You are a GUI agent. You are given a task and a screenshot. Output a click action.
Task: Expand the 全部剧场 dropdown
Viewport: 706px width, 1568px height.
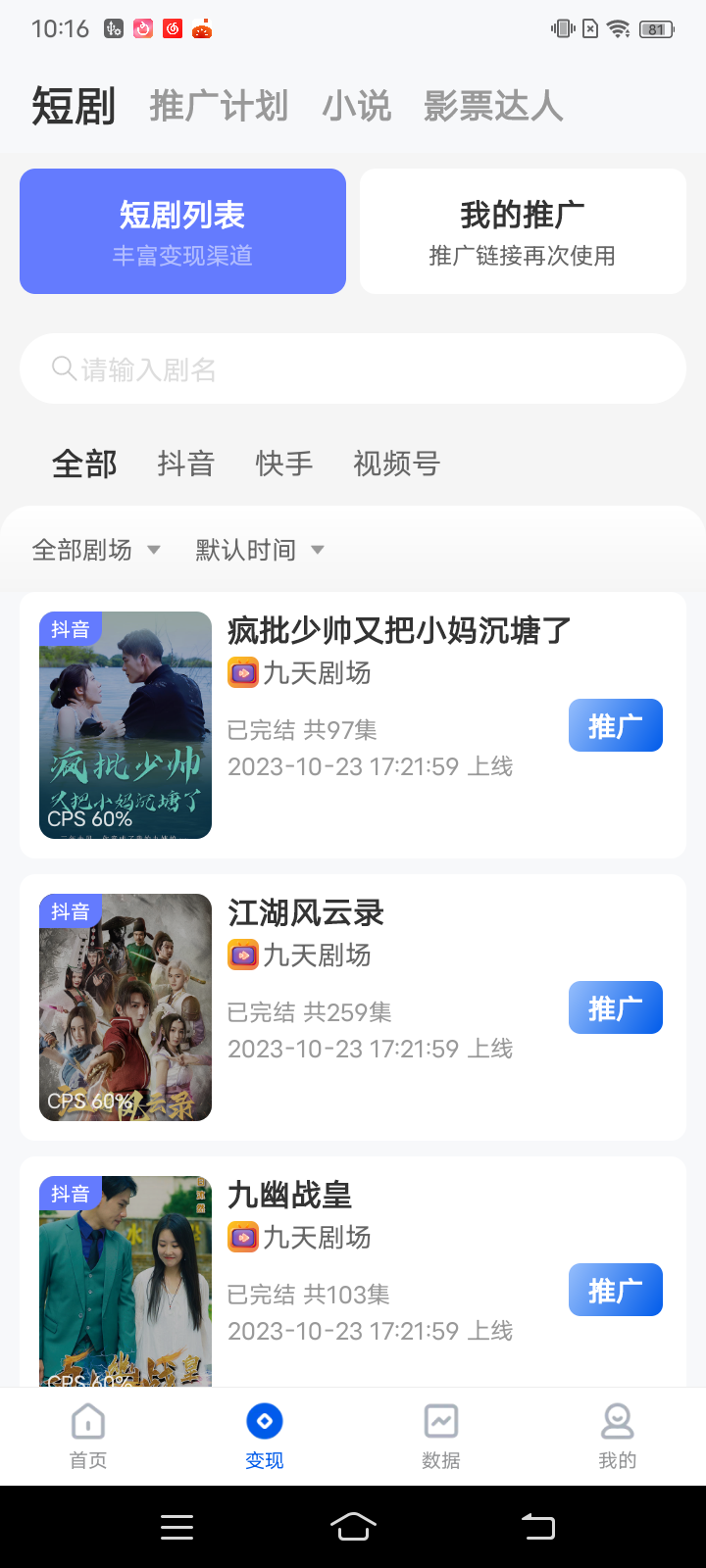pos(96,550)
